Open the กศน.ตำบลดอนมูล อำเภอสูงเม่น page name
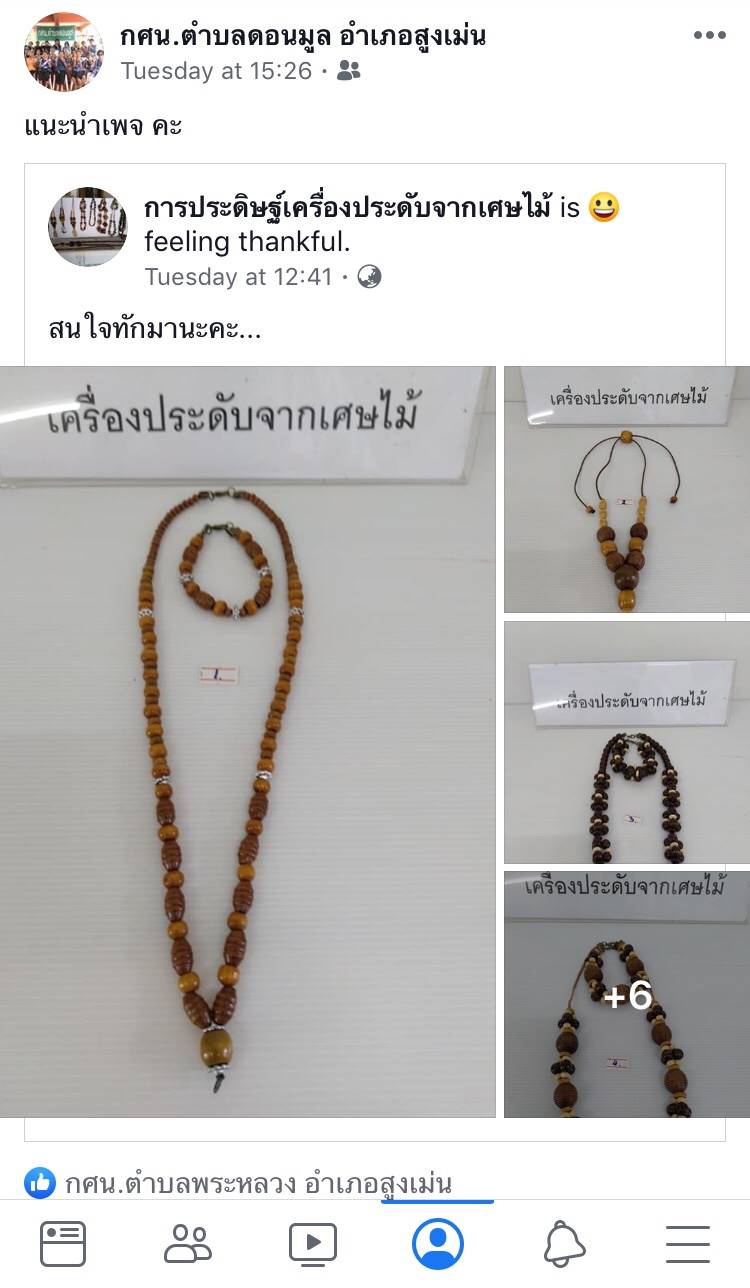750x1288 pixels. pyautogui.click(x=303, y=37)
